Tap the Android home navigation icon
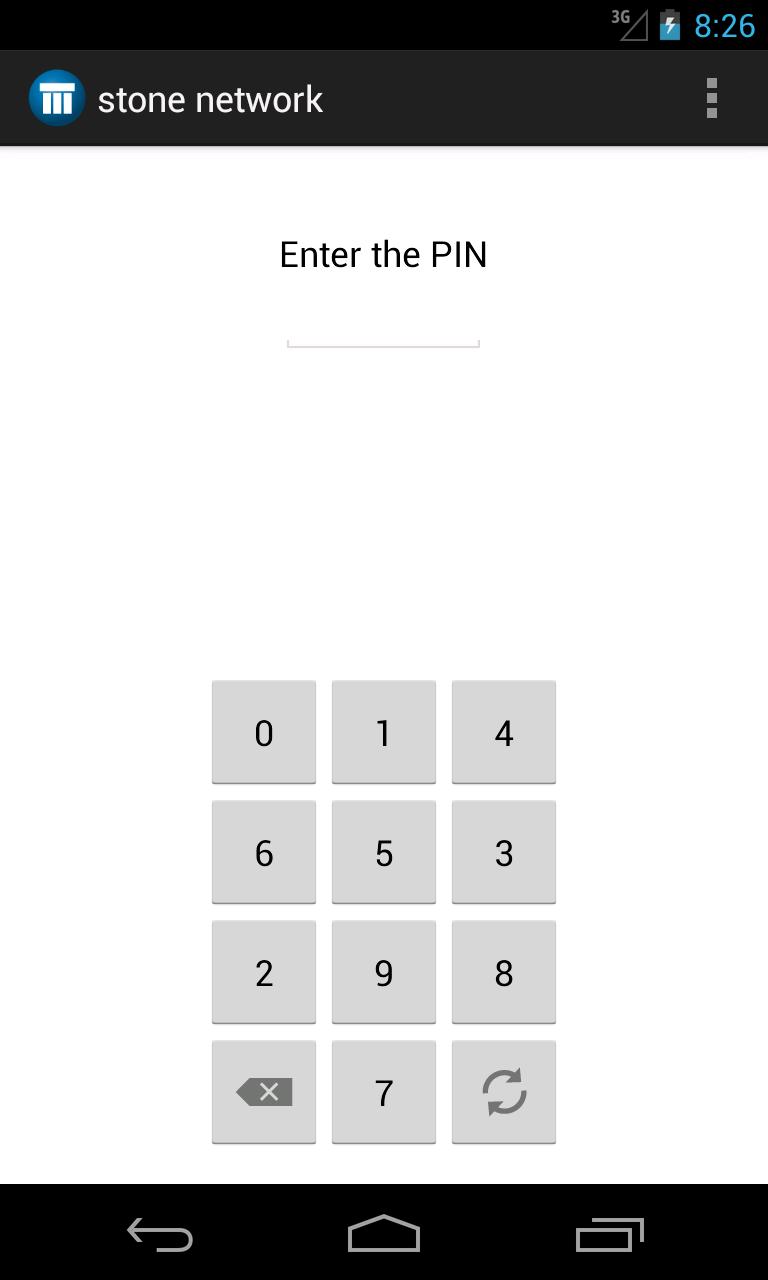This screenshot has width=768, height=1280. point(384,1234)
